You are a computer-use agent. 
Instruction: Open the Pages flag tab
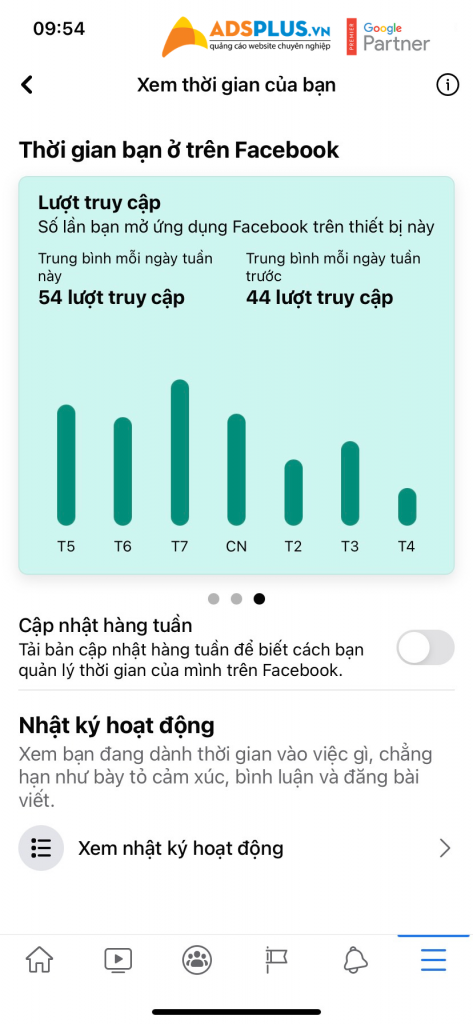pyautogui.click(x=277, y=959)
